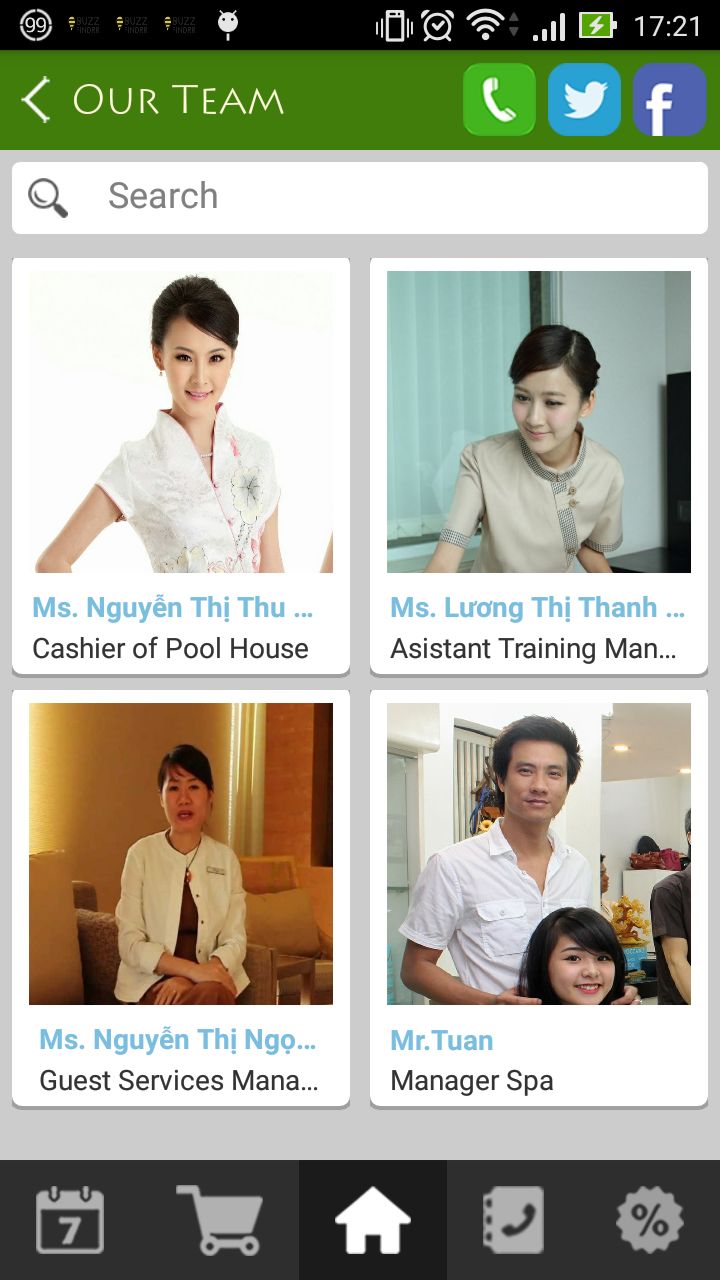Open Mr.Tuan Manager Spa card
The height and width of the screenshot is (1280, 720).
tap(539, 898)
